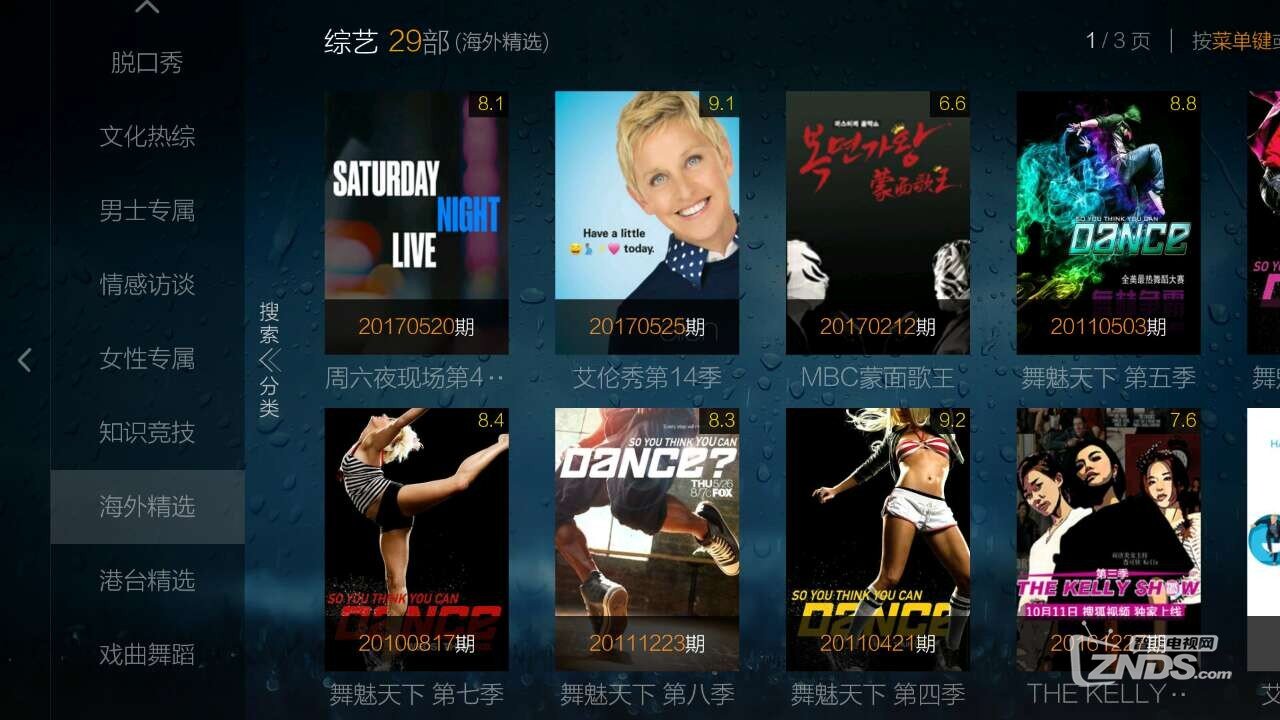This screenshot has height=720, width=1280.
Task: Select the 文化热综 category
Action: click(147, 137)
